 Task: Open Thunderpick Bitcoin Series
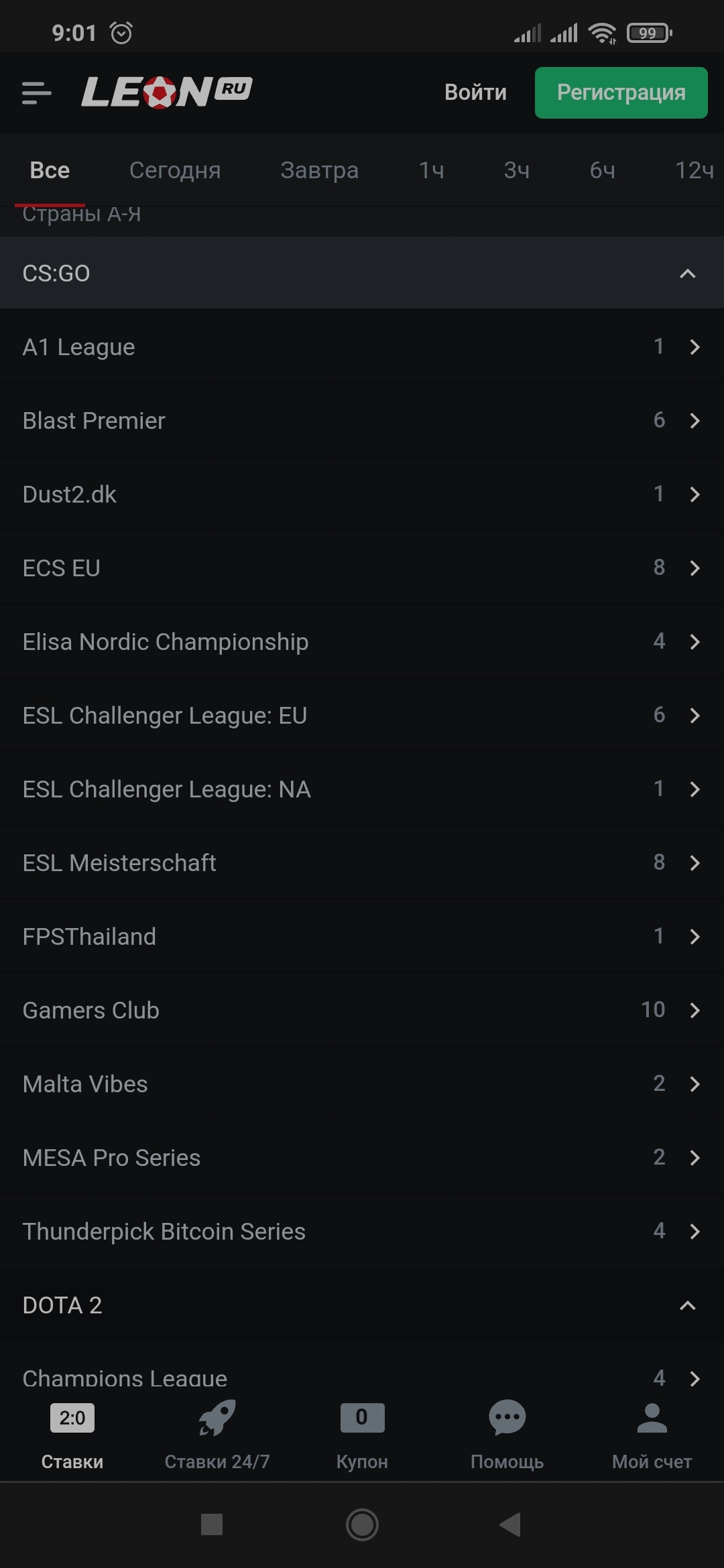click(x=362, y=1231)
